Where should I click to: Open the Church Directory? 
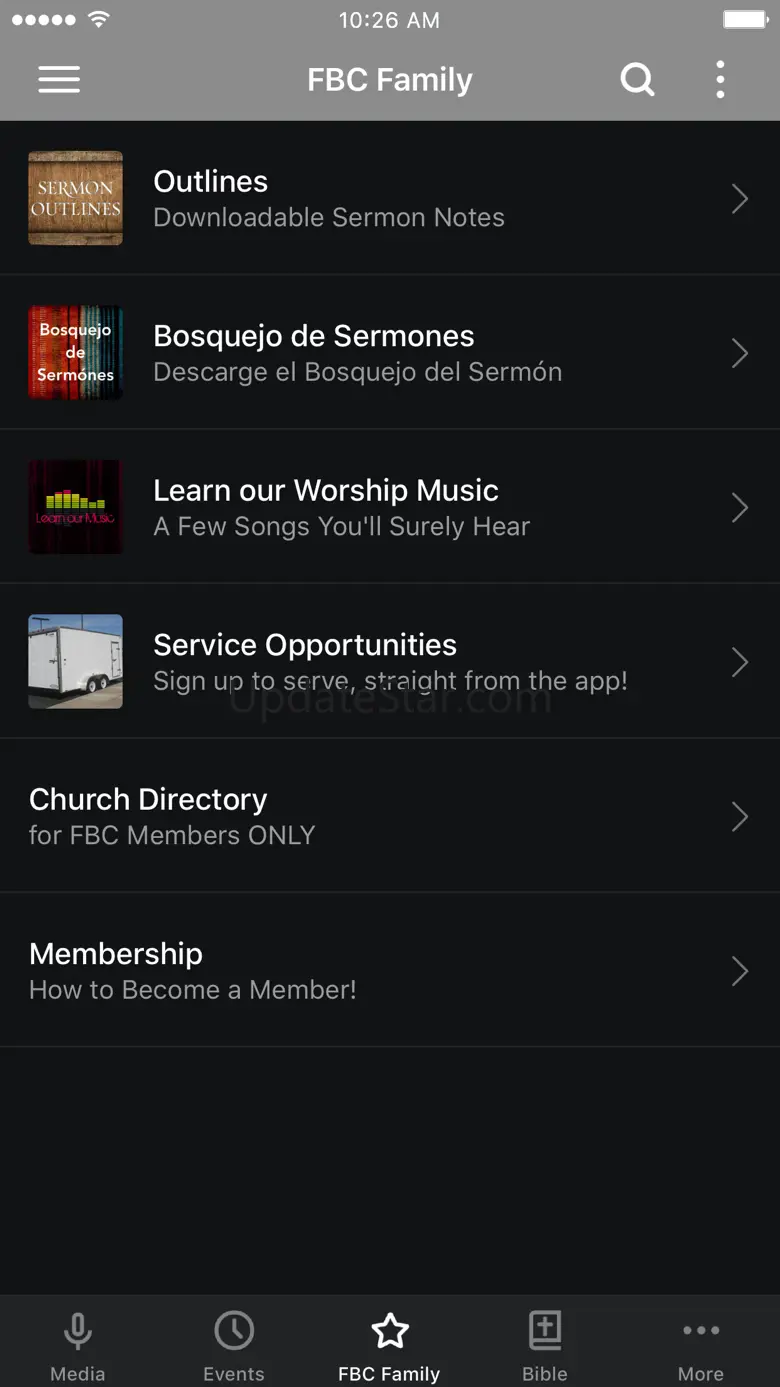click(x=389, y=816)
